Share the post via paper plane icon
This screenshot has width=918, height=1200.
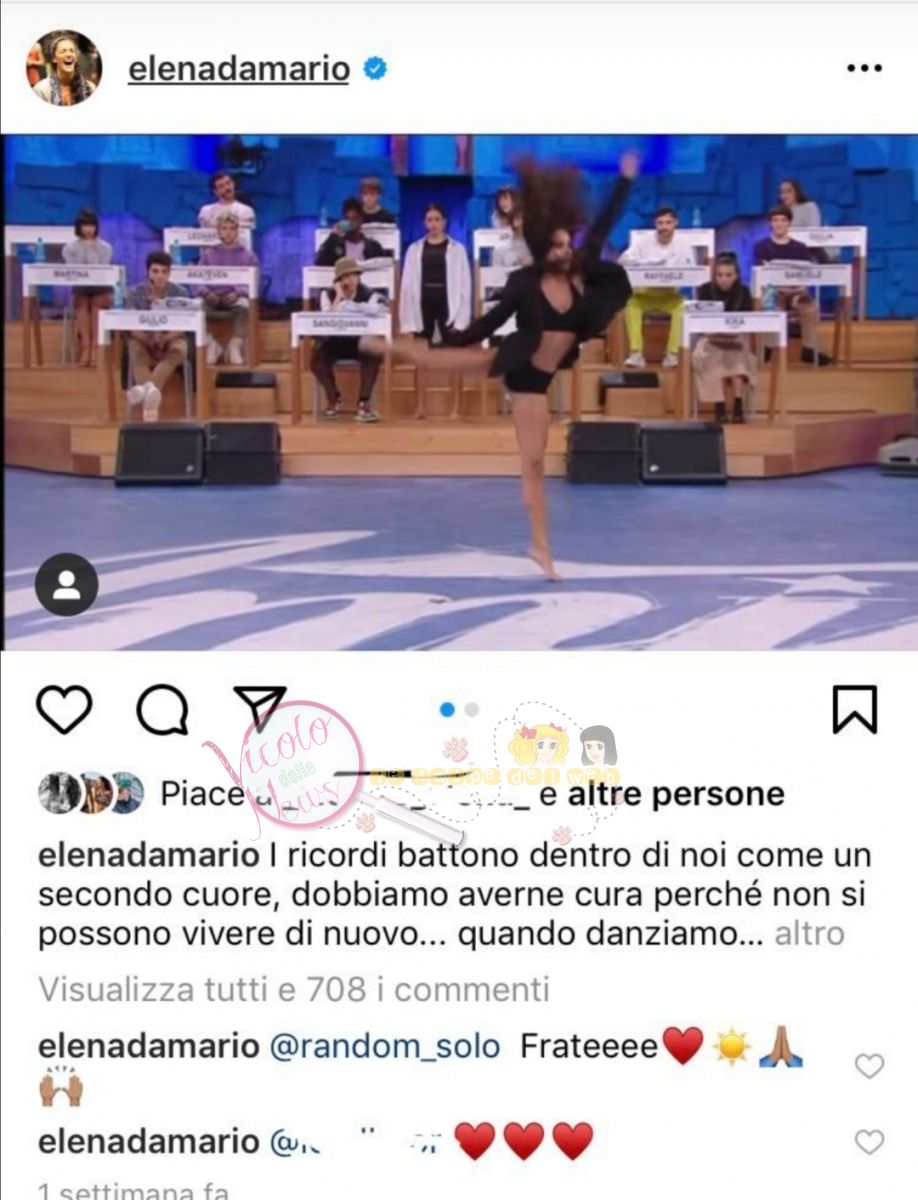[259, 708]
